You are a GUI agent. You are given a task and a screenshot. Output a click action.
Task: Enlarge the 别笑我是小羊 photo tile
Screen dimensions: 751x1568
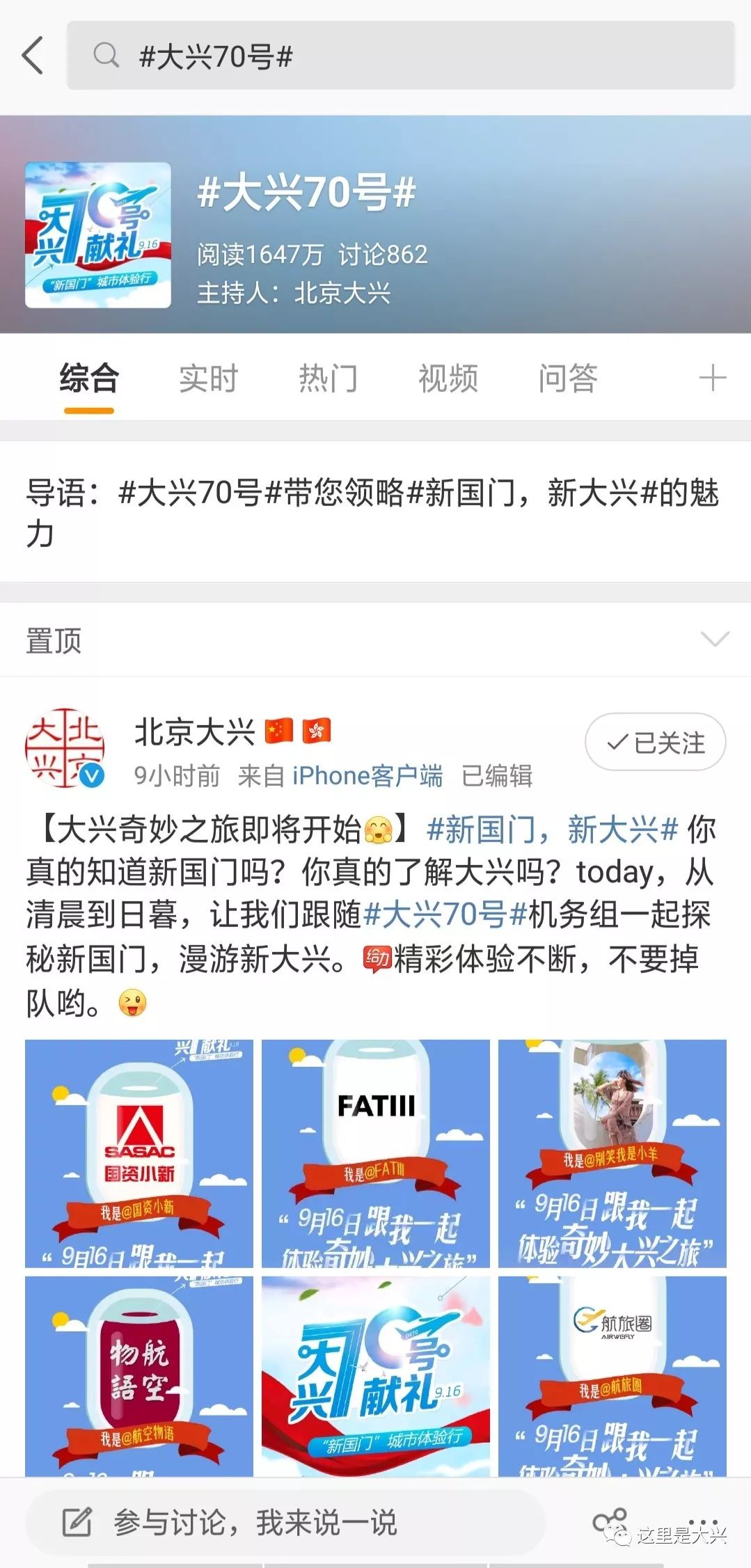[612, 1153]
